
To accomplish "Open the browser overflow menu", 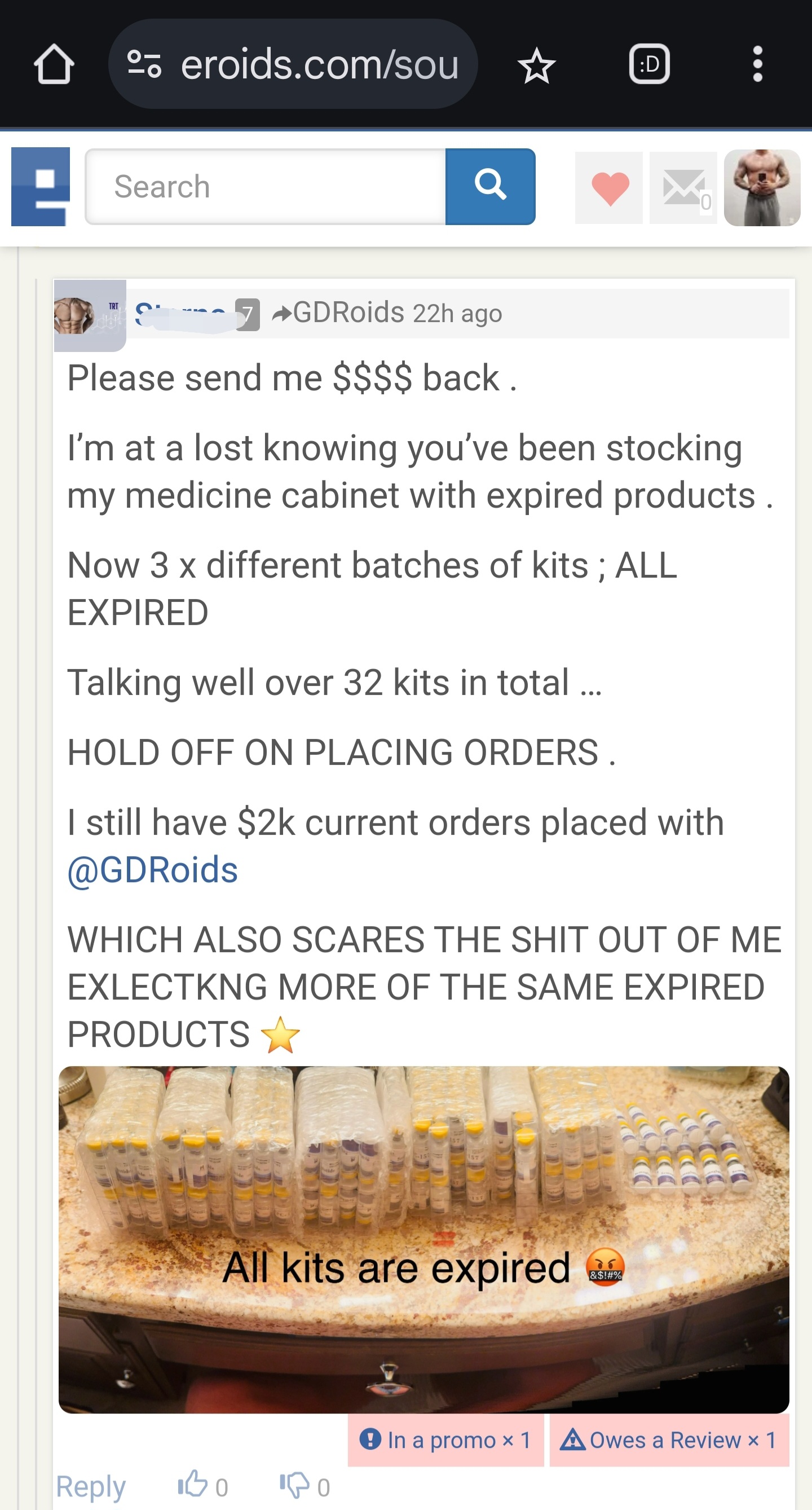I will [757, 64].
